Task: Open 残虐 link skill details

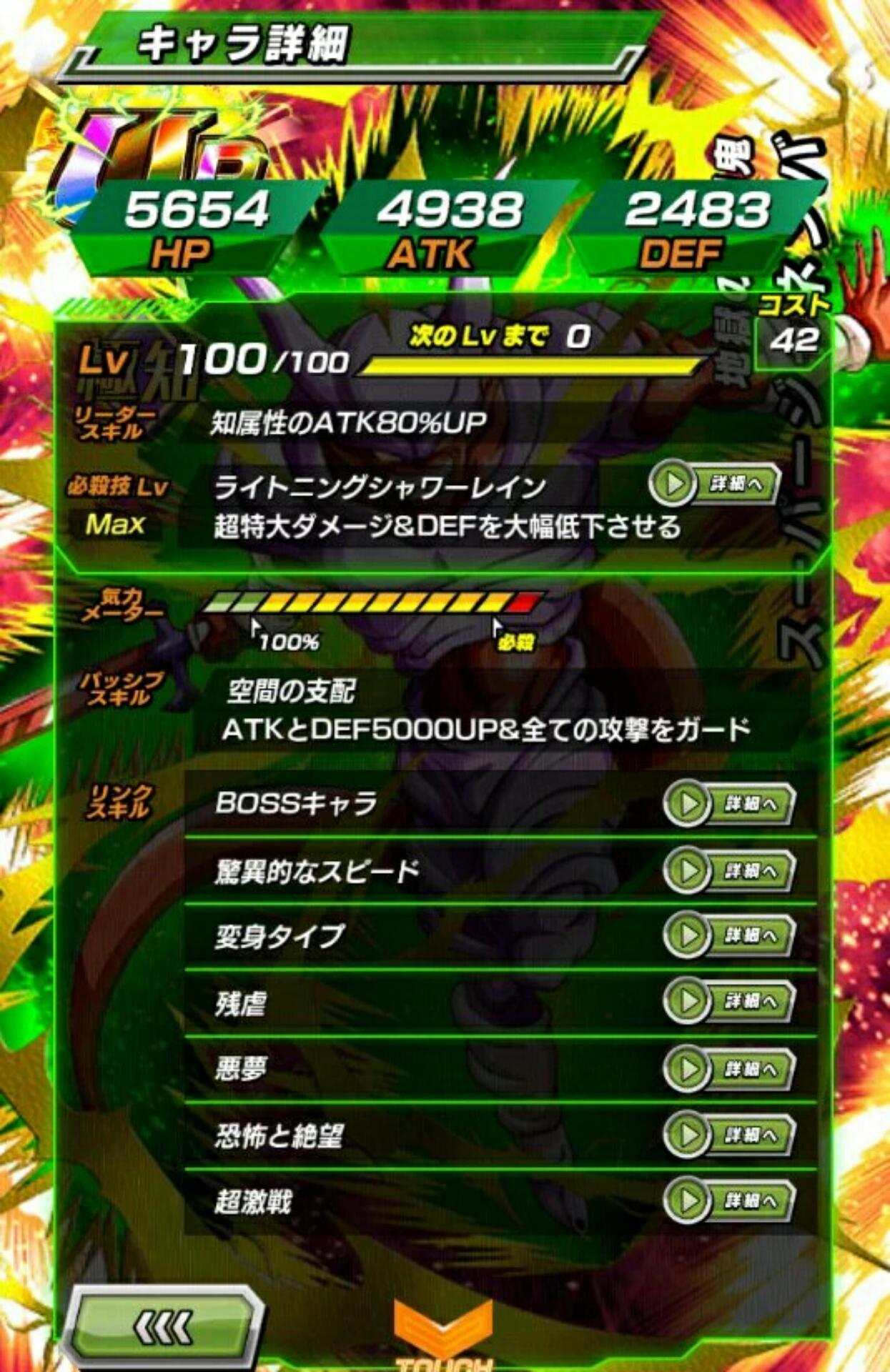Action: [729, 1001]
